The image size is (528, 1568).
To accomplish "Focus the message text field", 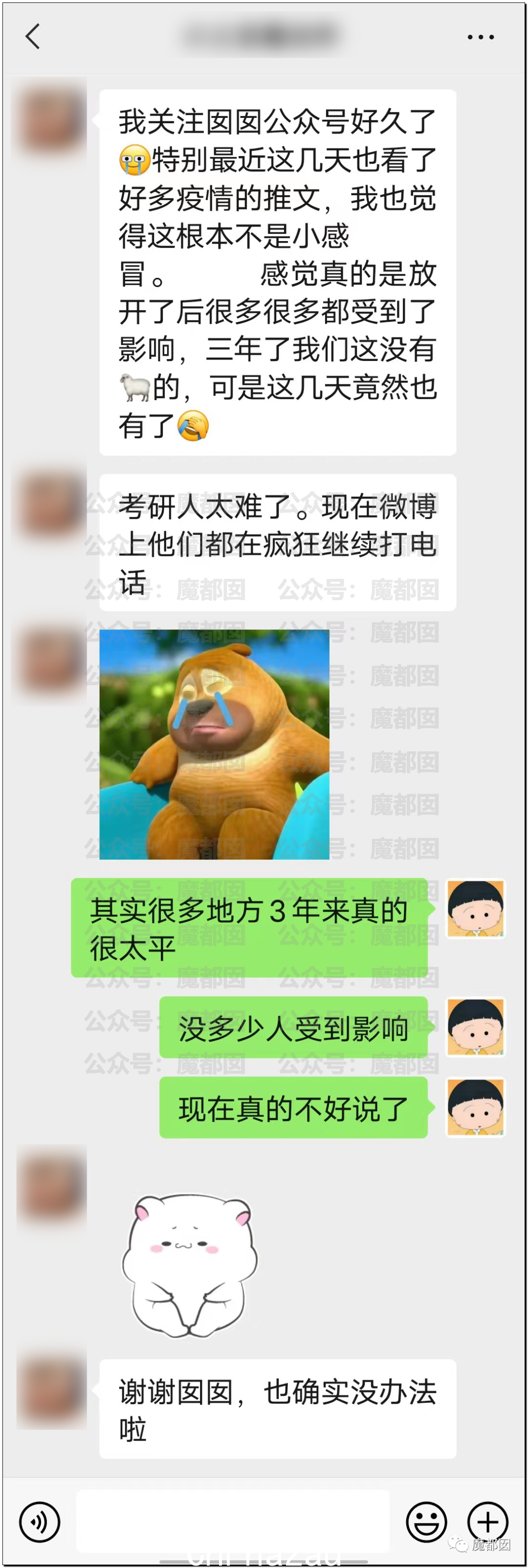I will 232,1521.
